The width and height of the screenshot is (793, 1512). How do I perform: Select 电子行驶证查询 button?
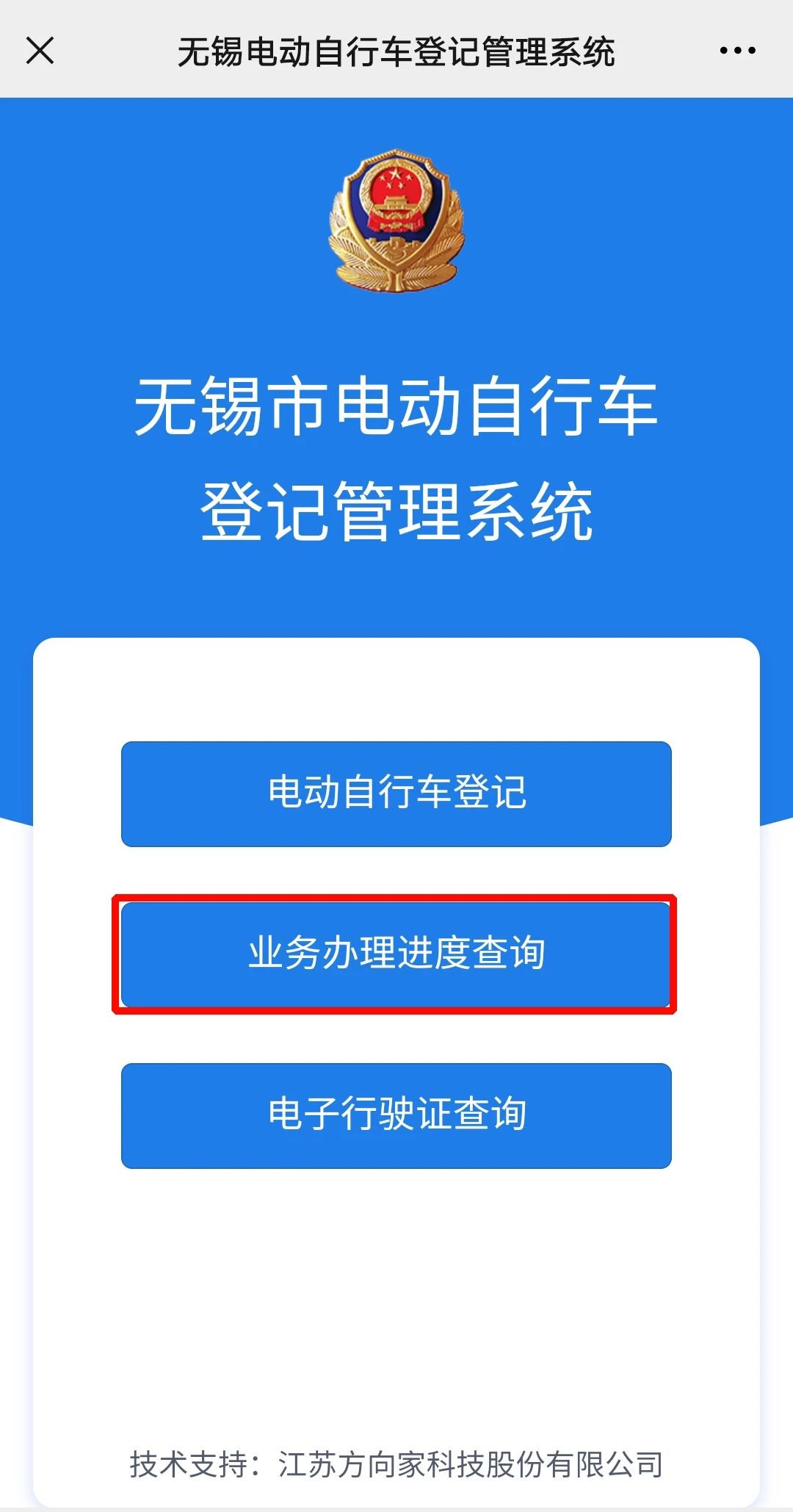pyautogui.click(x=396, y=1115)
